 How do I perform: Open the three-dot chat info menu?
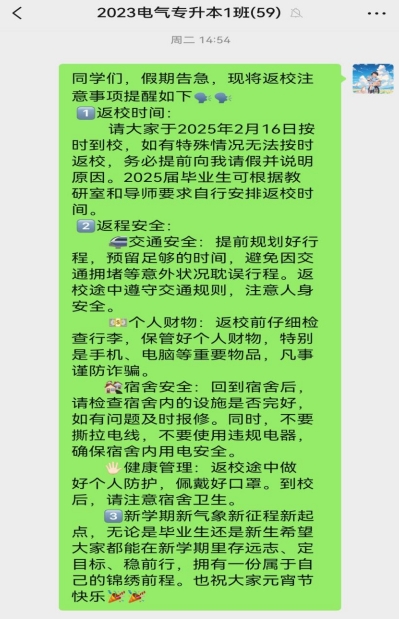[x=377, y=13]
